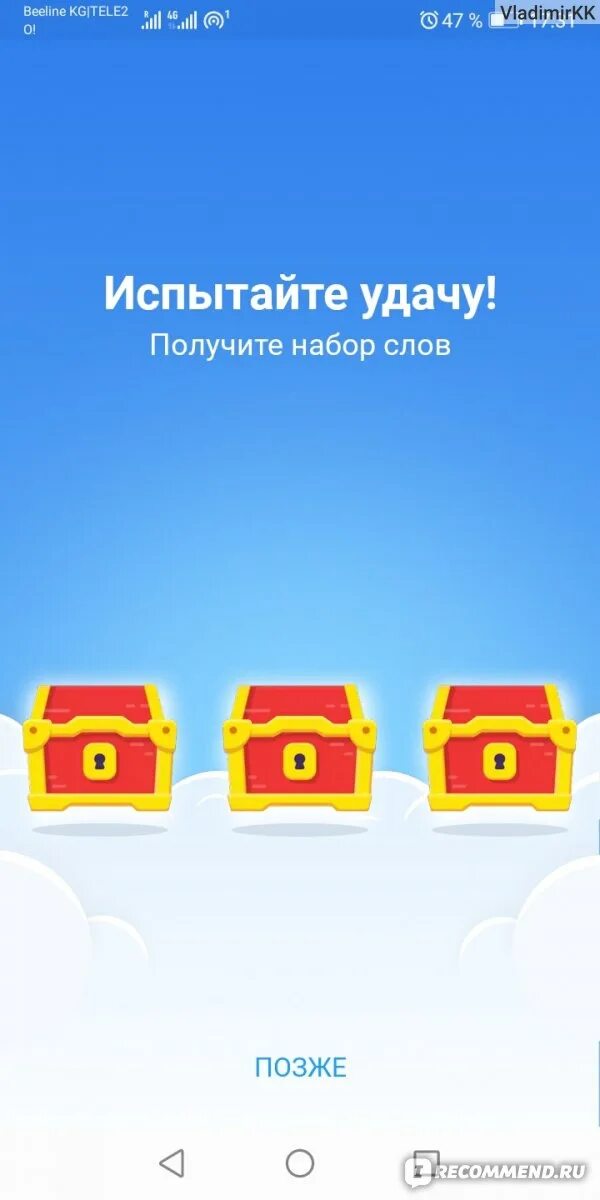Open the right treasure chest
Viewport: 600px width, 1200px height.
coord(500,747)
